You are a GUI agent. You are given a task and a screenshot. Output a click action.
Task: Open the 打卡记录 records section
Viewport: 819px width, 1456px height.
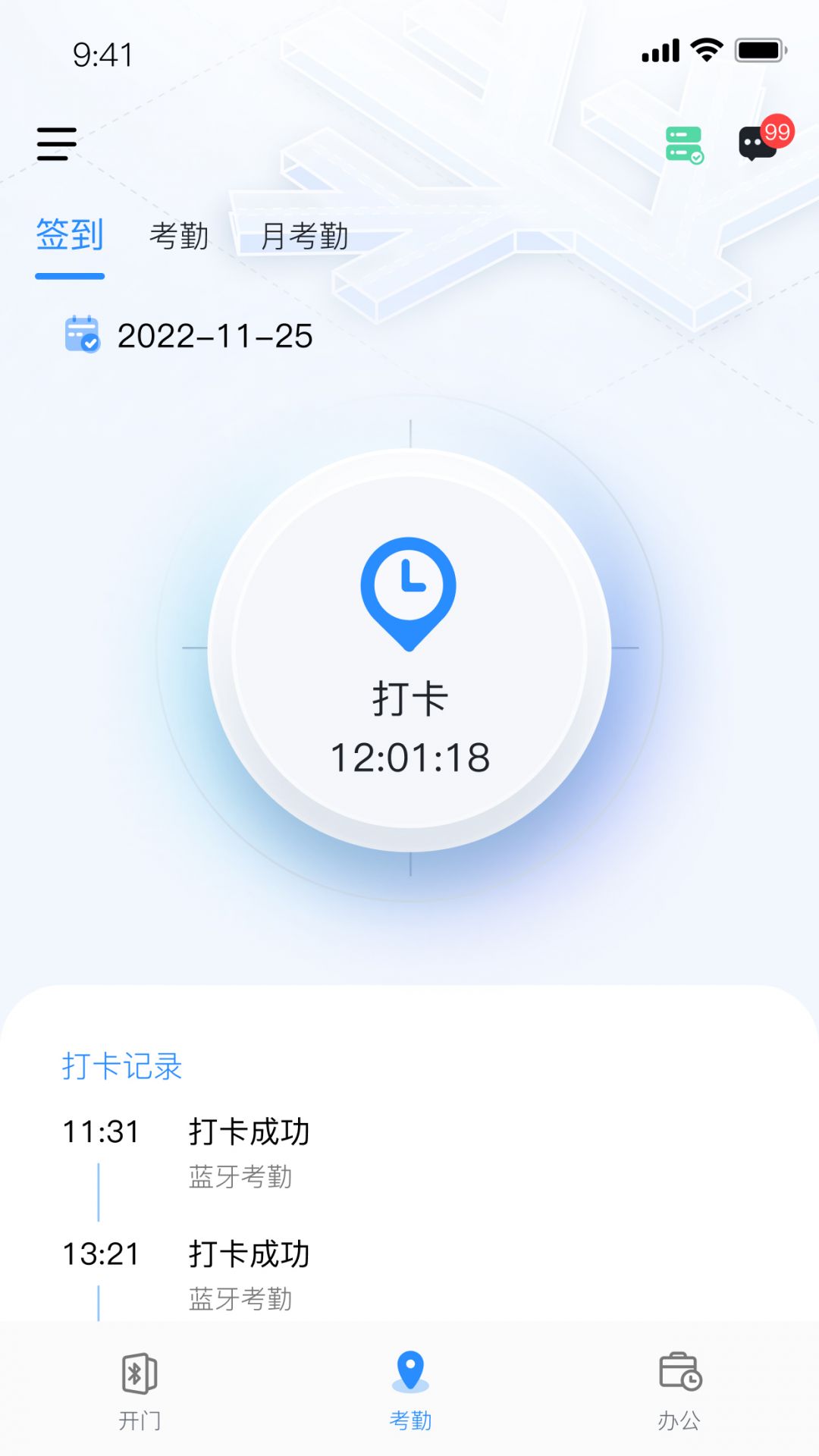tap(121, 1066)
